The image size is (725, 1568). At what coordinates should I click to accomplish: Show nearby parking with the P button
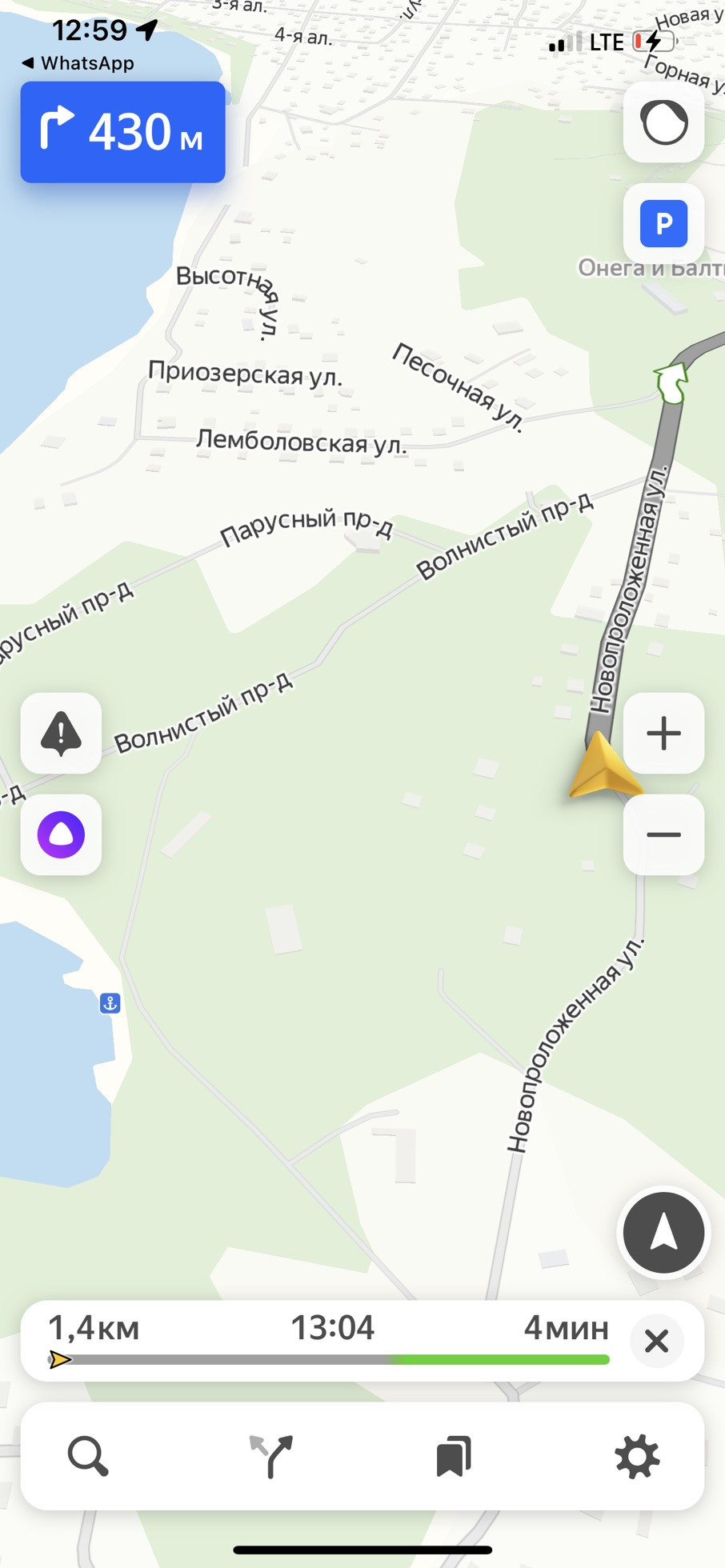pos(663,223)
